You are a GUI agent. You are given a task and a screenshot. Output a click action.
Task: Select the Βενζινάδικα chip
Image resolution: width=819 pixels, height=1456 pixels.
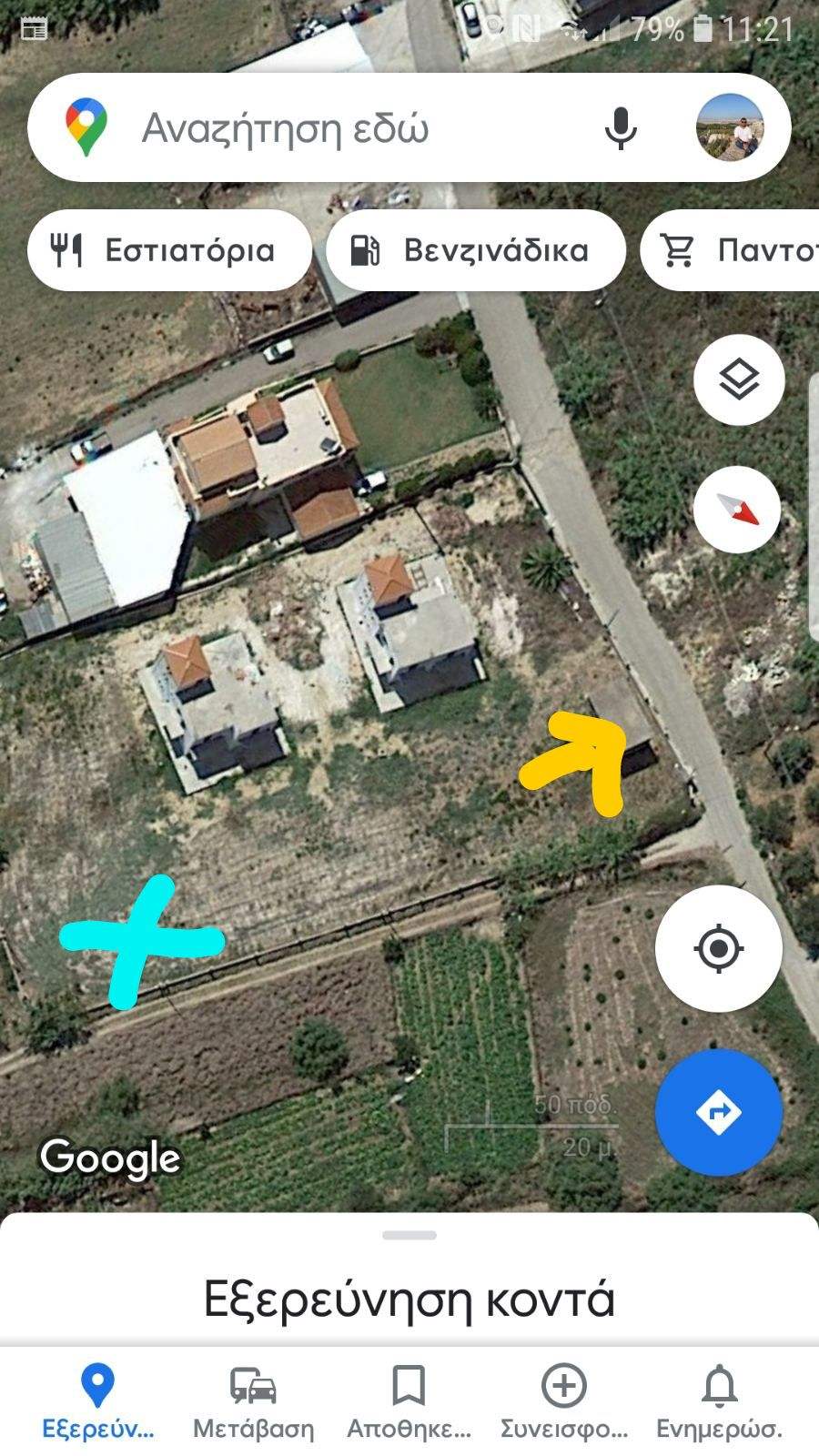[475, 250]
